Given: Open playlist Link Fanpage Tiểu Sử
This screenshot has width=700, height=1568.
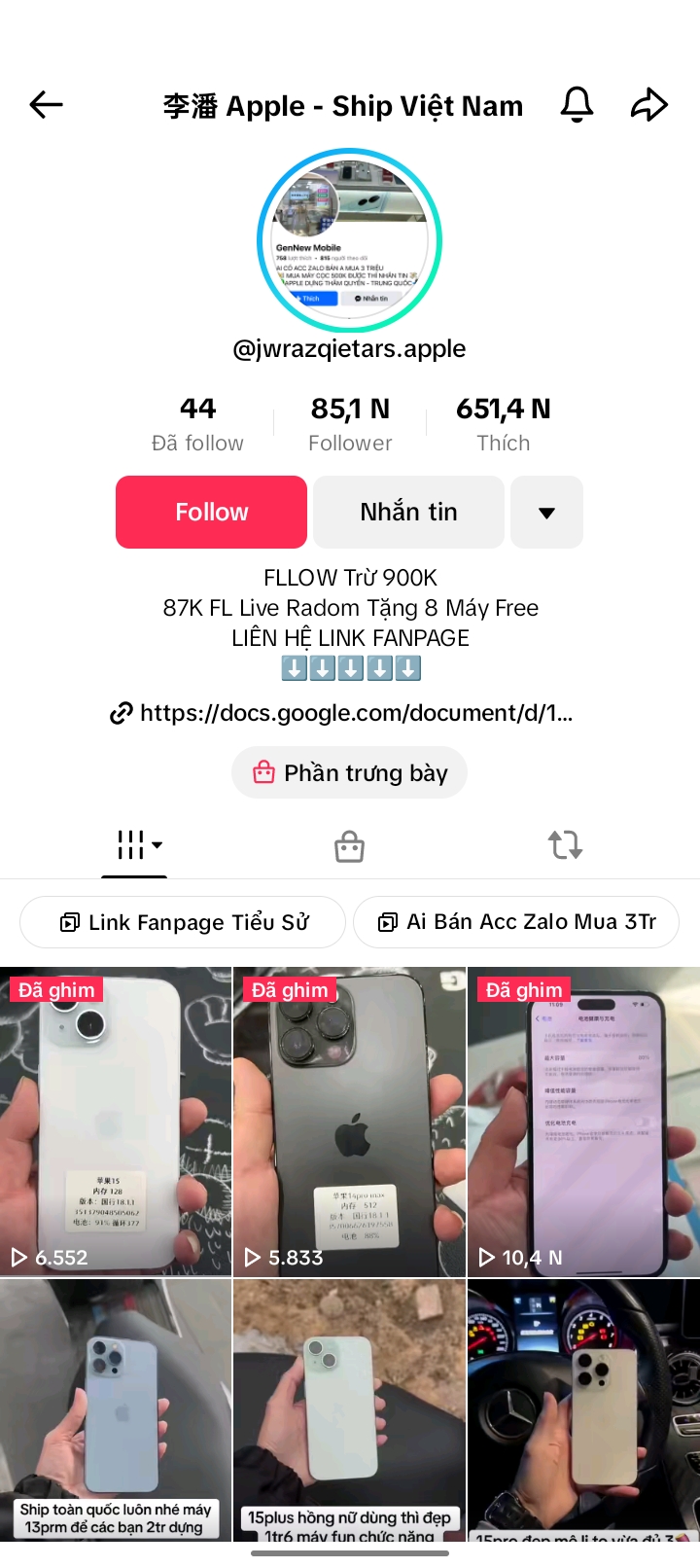Looking at the screenshot, I should tap(183, 922).
